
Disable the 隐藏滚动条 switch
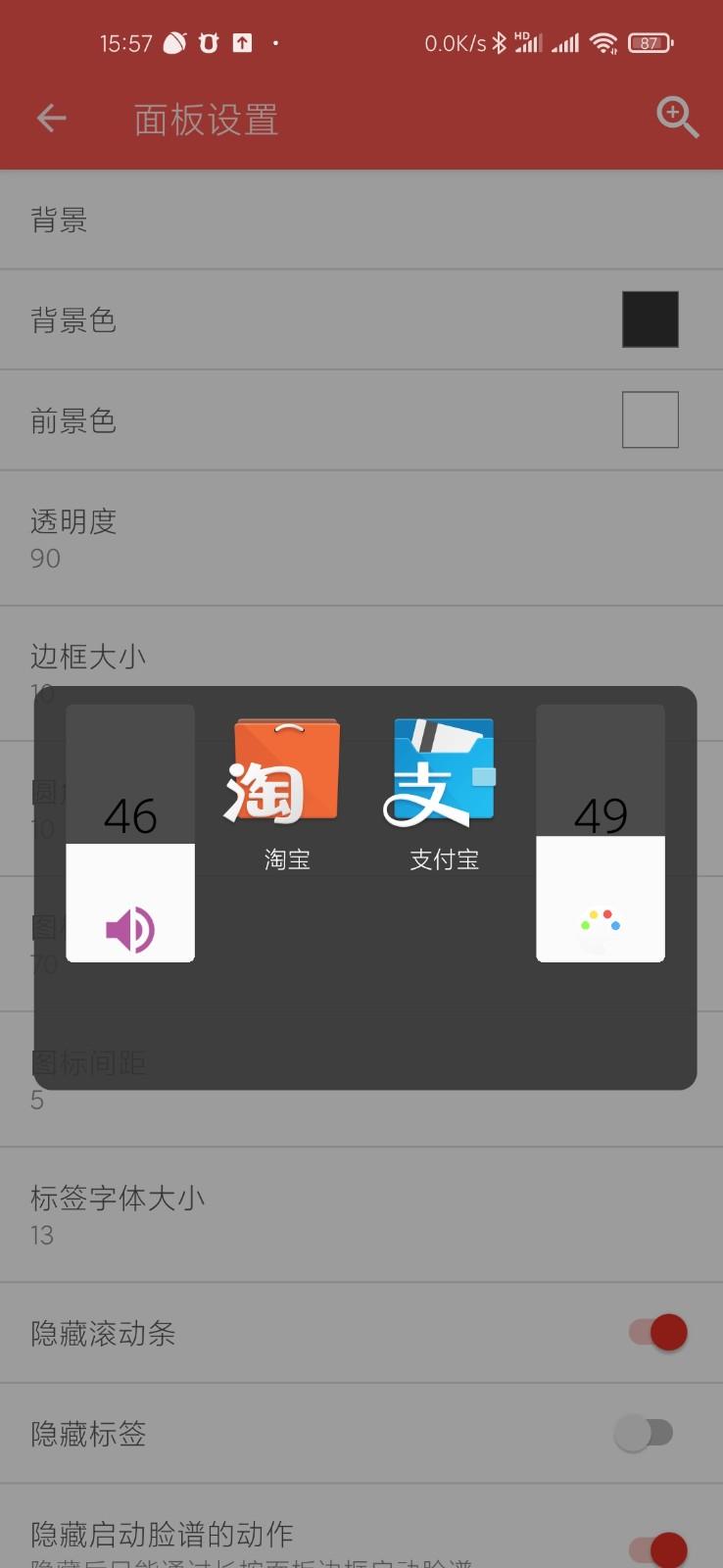tap(650, 1333)
